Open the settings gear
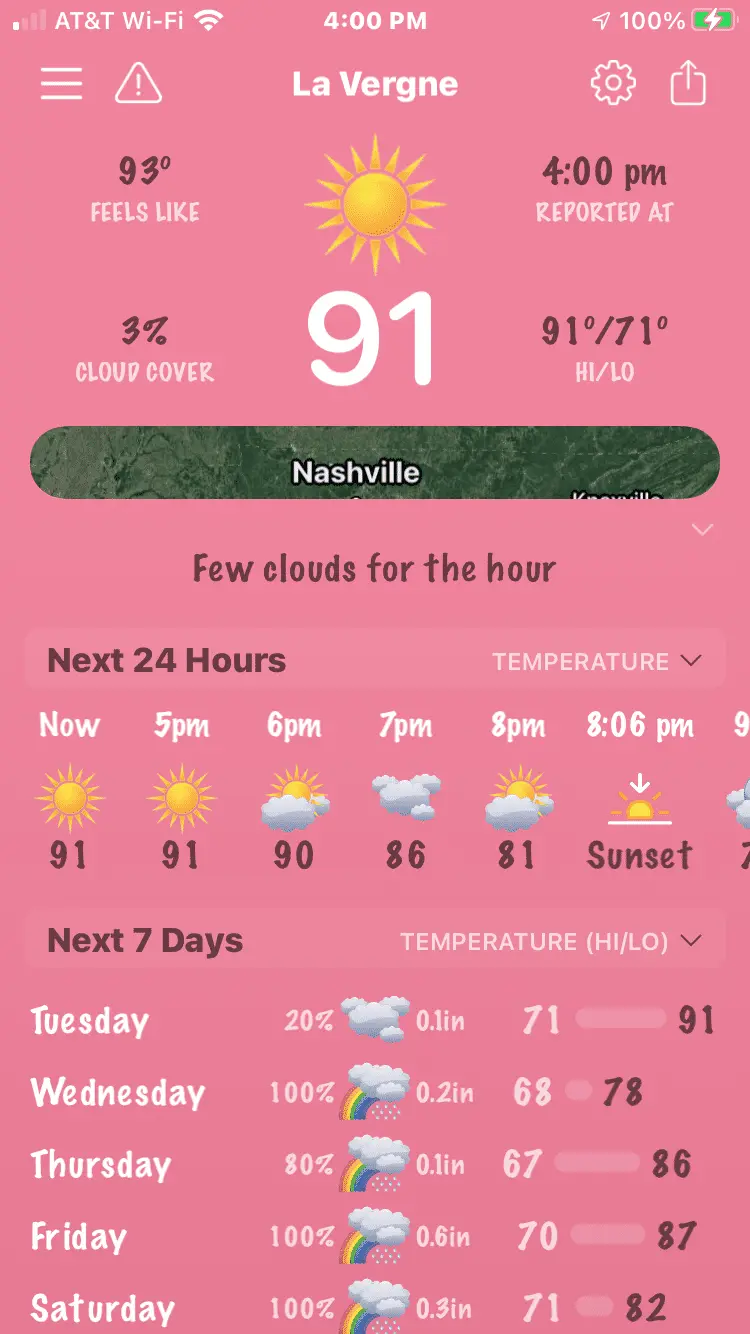This screenshot has width=750, height=1334. pyautogui.click(x=613, y=84)
